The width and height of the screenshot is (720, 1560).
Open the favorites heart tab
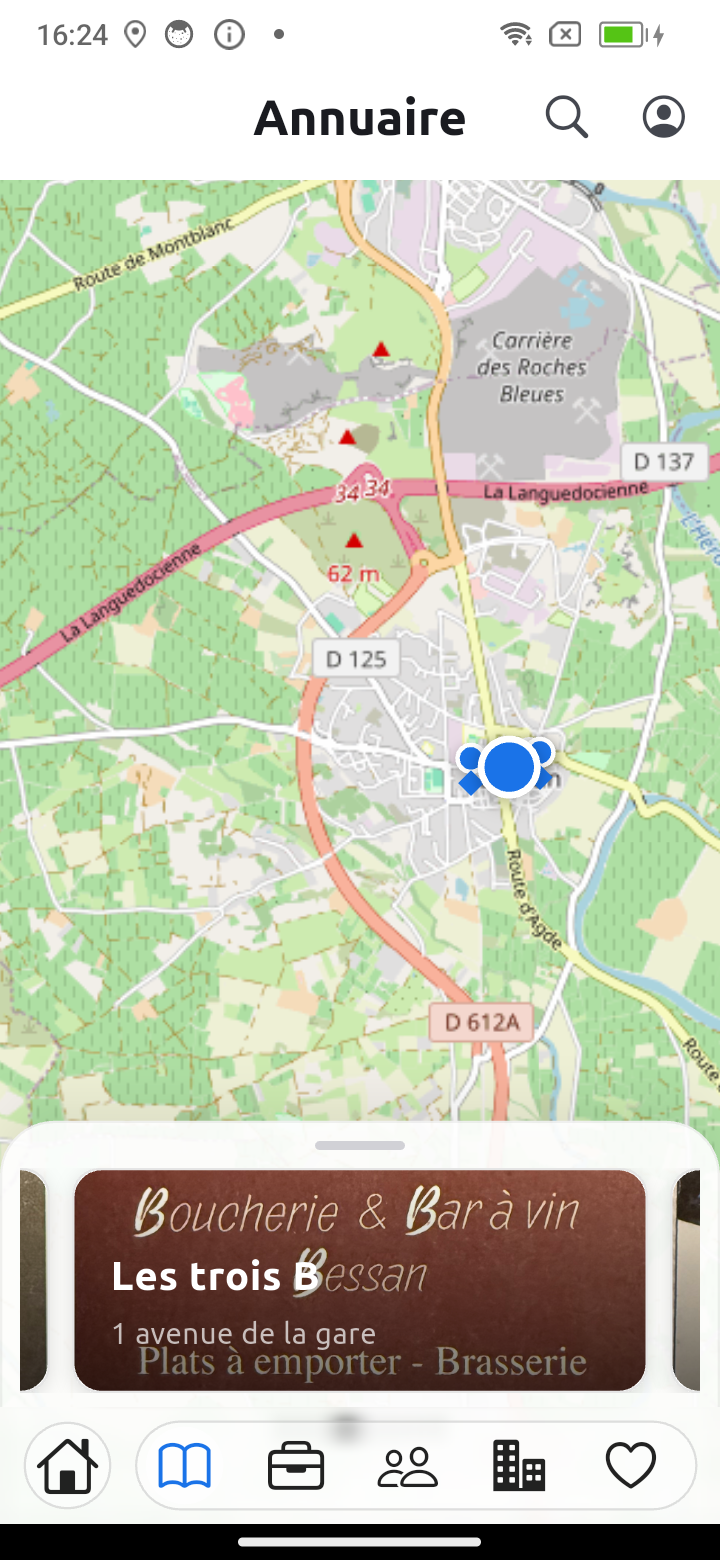click(x=631, y=1466)
